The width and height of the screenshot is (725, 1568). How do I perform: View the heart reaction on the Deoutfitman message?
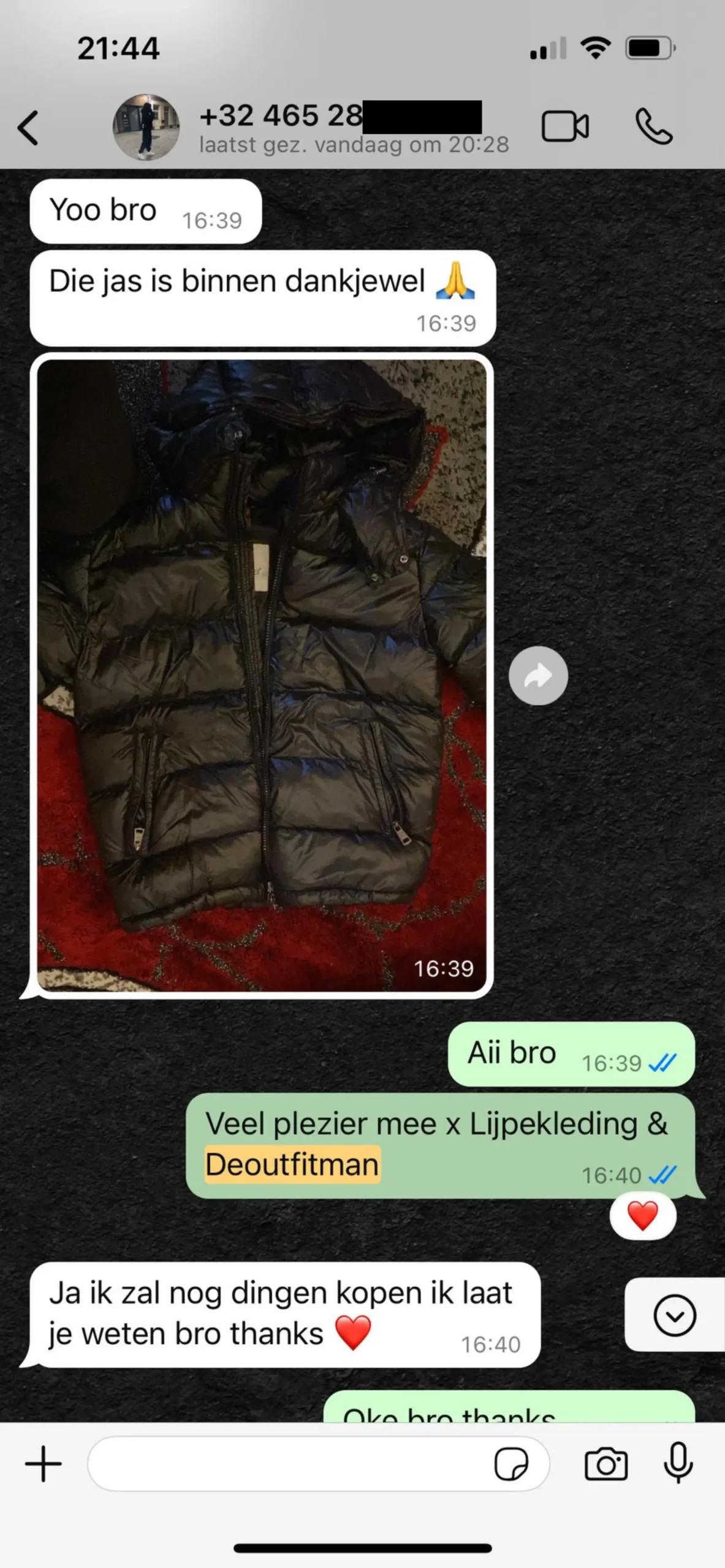(x=642, y=1216)
